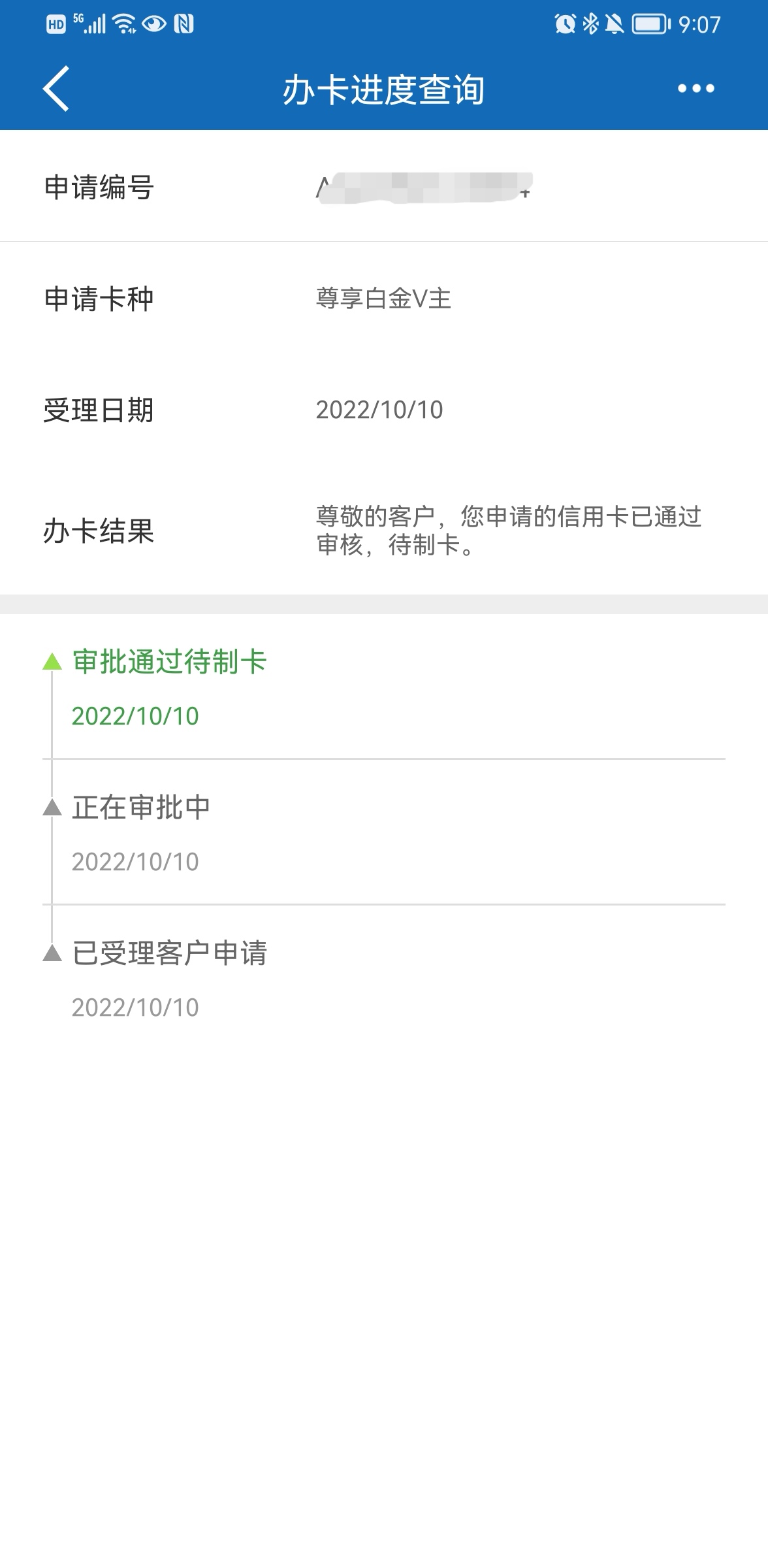This screenshot has height=1568, width=768.
Task: Go back from card progress query
Action: click(56, 89)
